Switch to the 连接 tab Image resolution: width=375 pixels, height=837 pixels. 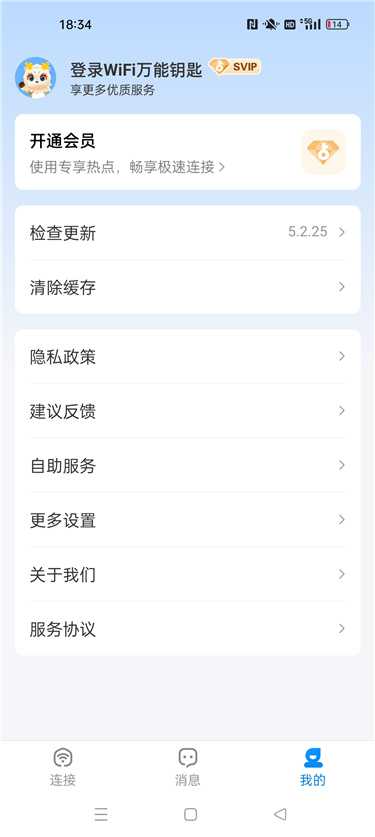point(63,767)
